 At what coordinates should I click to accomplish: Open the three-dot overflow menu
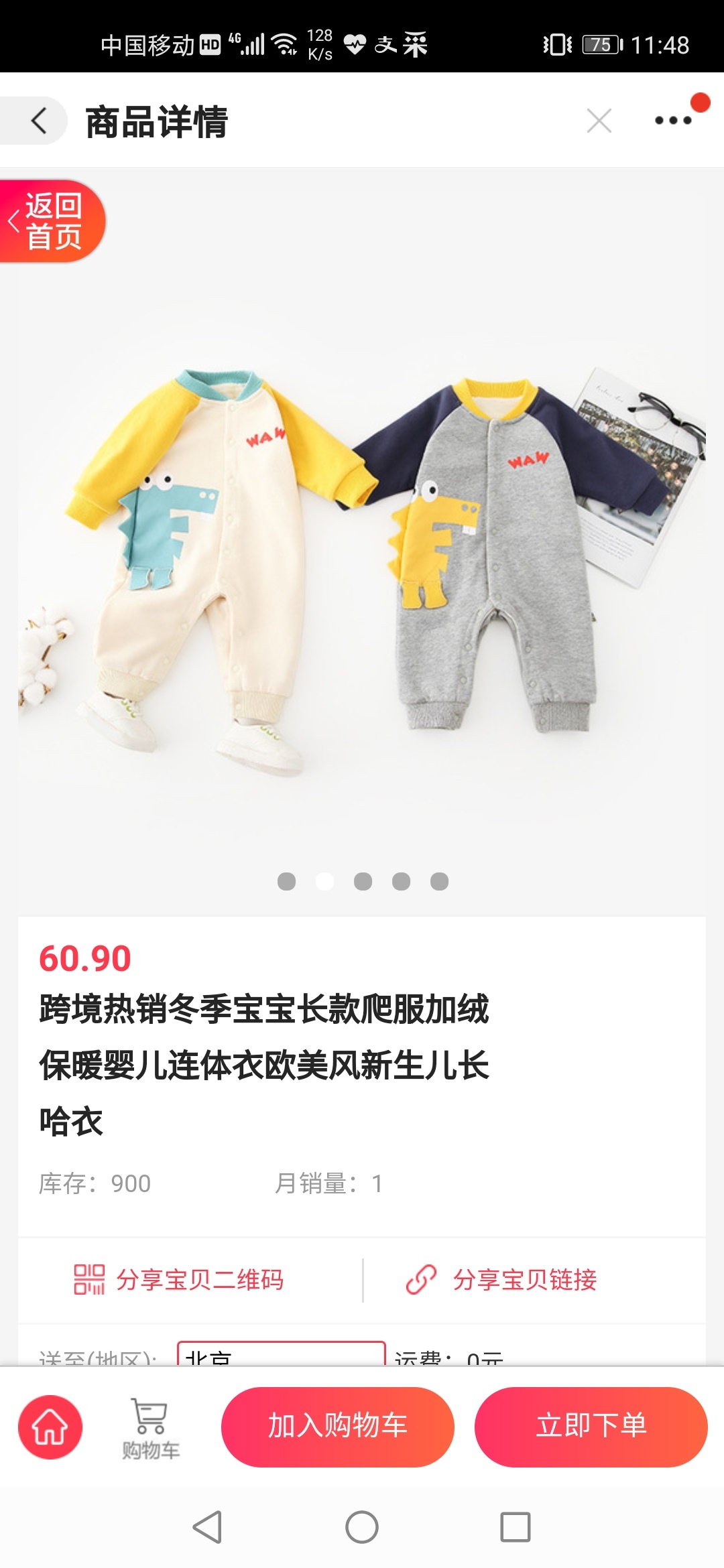click(673, 121)
